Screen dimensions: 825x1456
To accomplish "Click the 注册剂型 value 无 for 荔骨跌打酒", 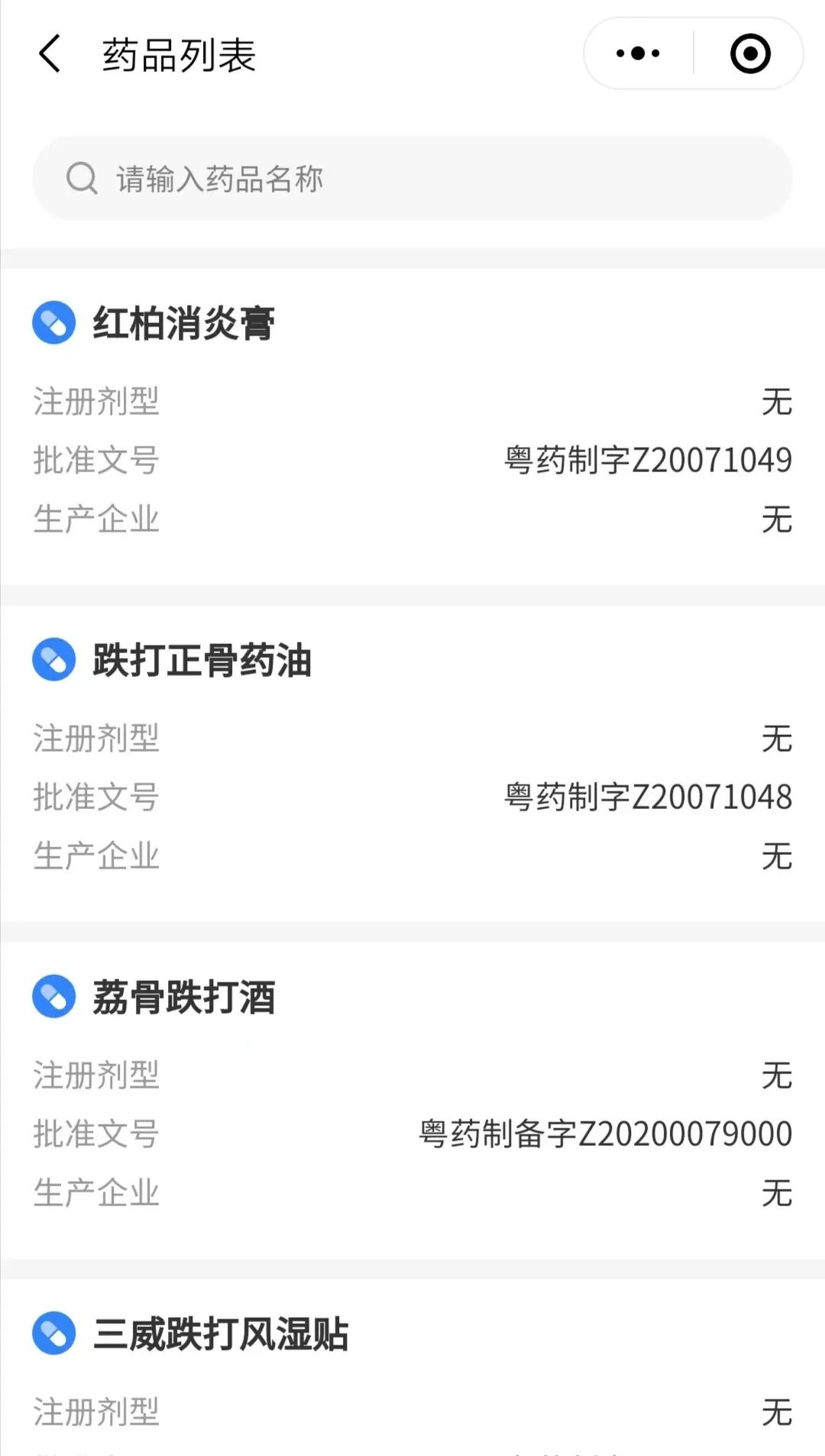I will click(778, 1076).
